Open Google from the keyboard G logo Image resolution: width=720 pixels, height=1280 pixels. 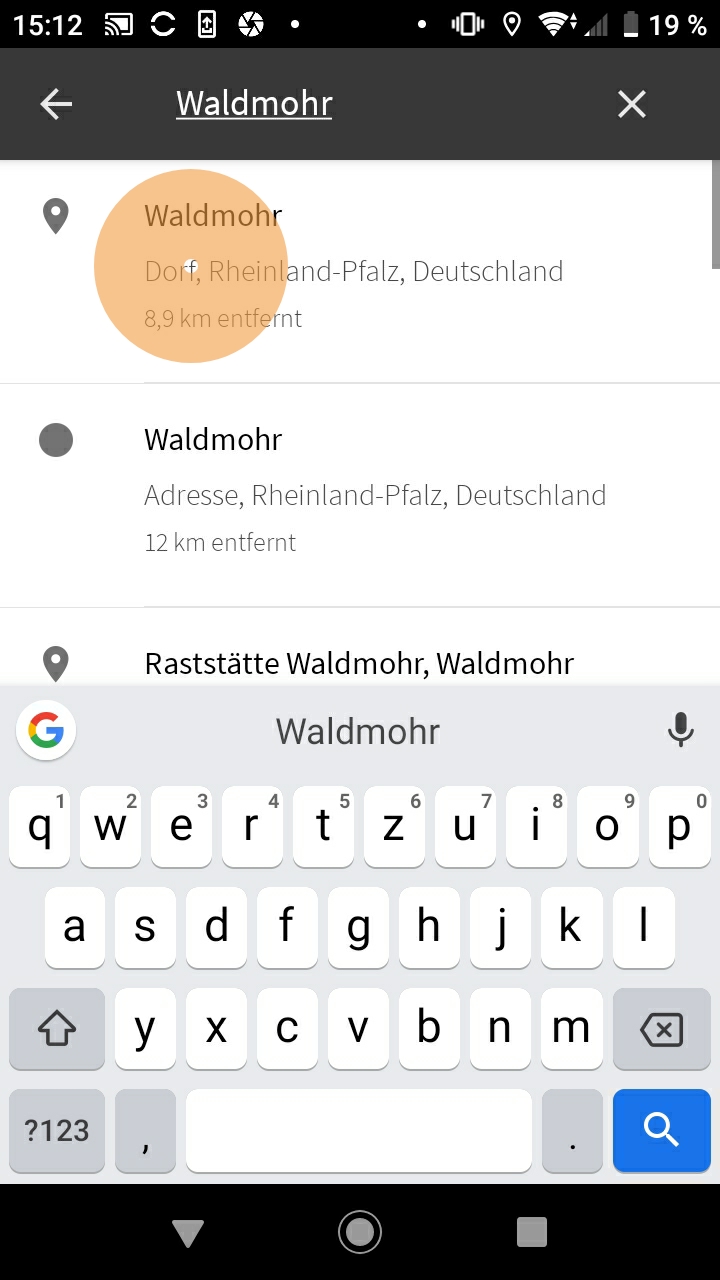coord(46,731)
